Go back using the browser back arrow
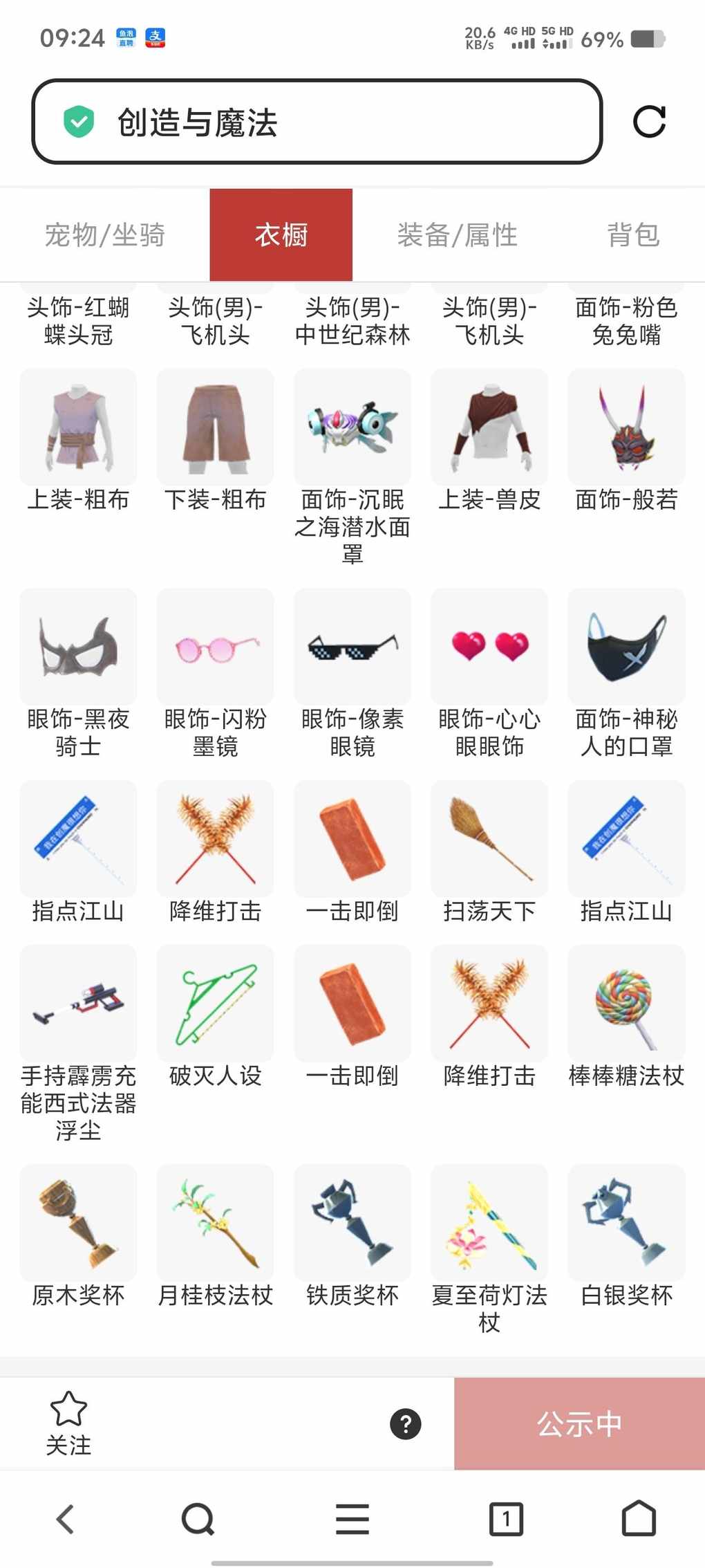This screenshot has width=705, height=1568. 66,1520
